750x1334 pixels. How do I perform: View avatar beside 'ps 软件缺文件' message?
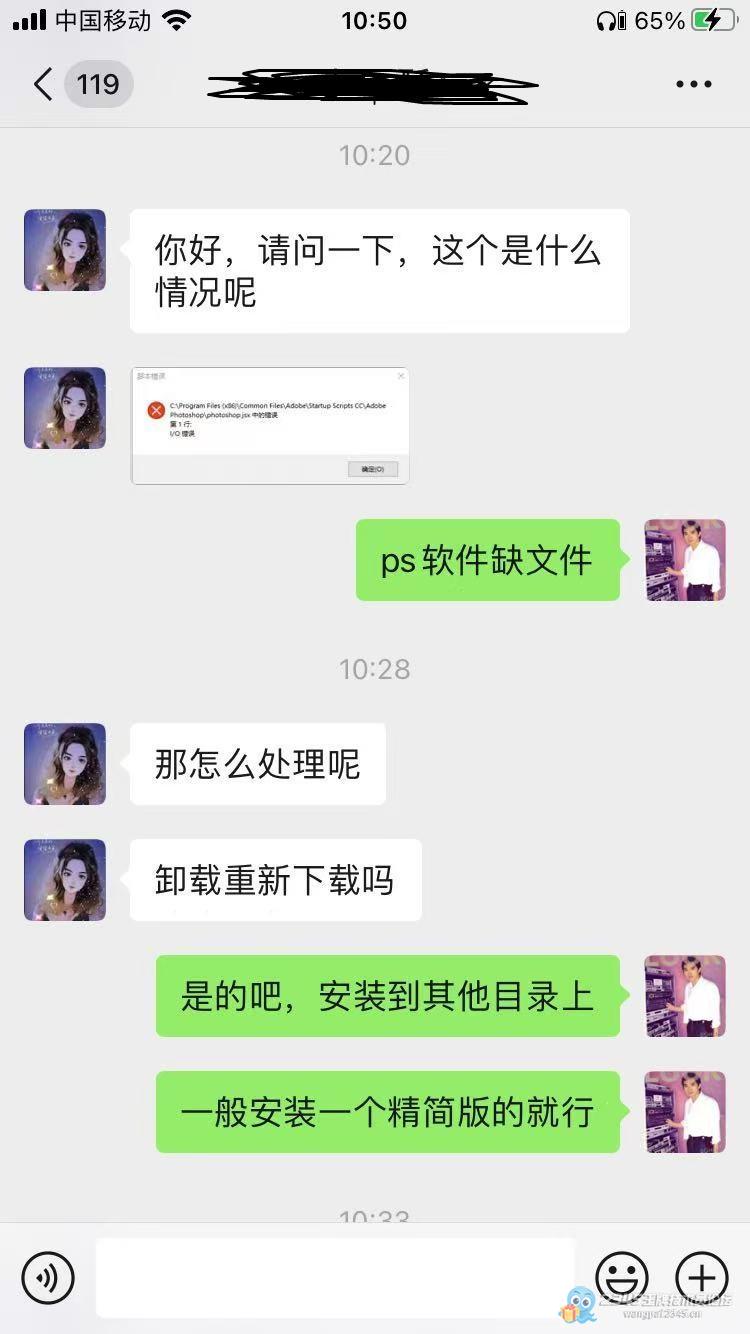point(685,560)
